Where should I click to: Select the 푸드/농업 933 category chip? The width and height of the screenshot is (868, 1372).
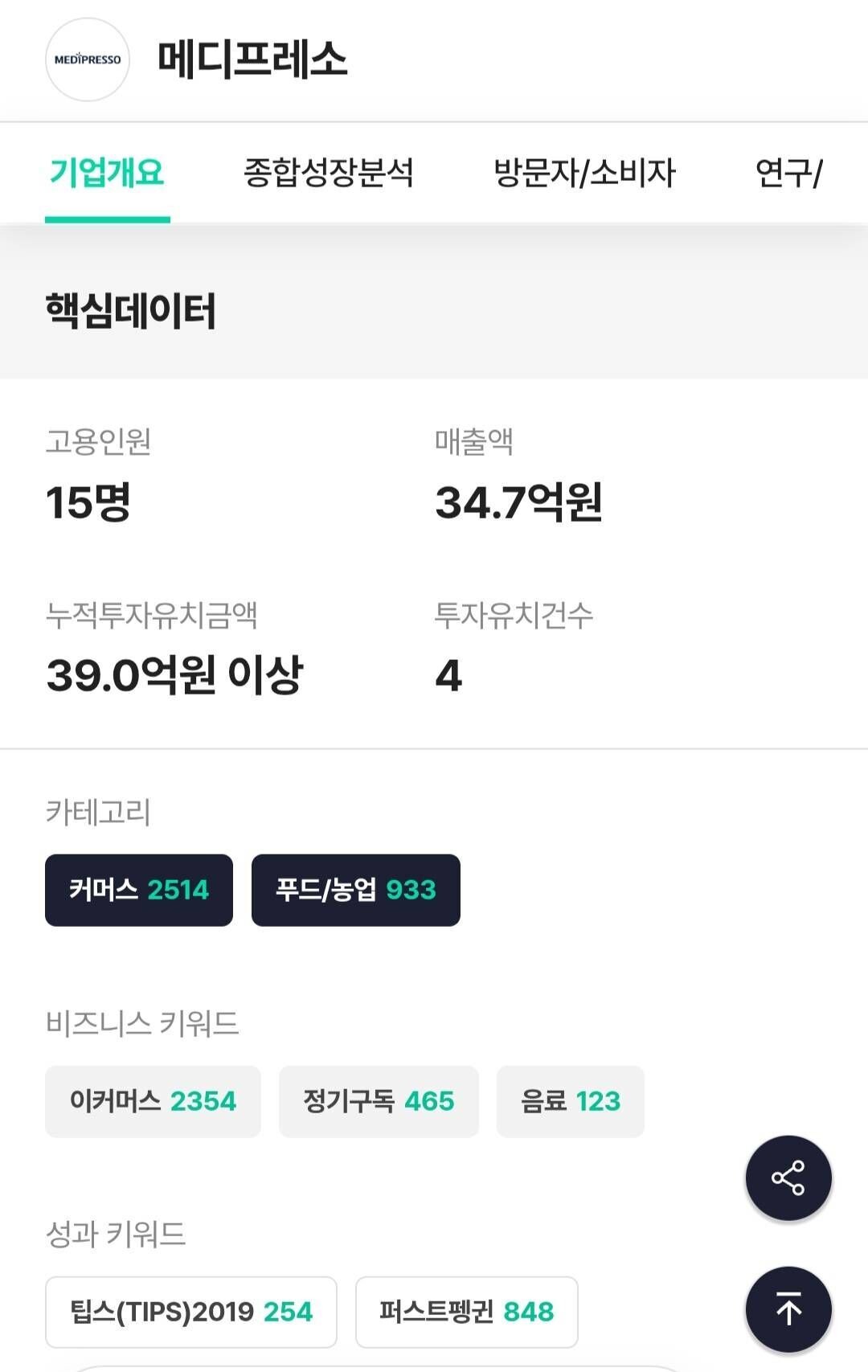[x=355, y=890]
